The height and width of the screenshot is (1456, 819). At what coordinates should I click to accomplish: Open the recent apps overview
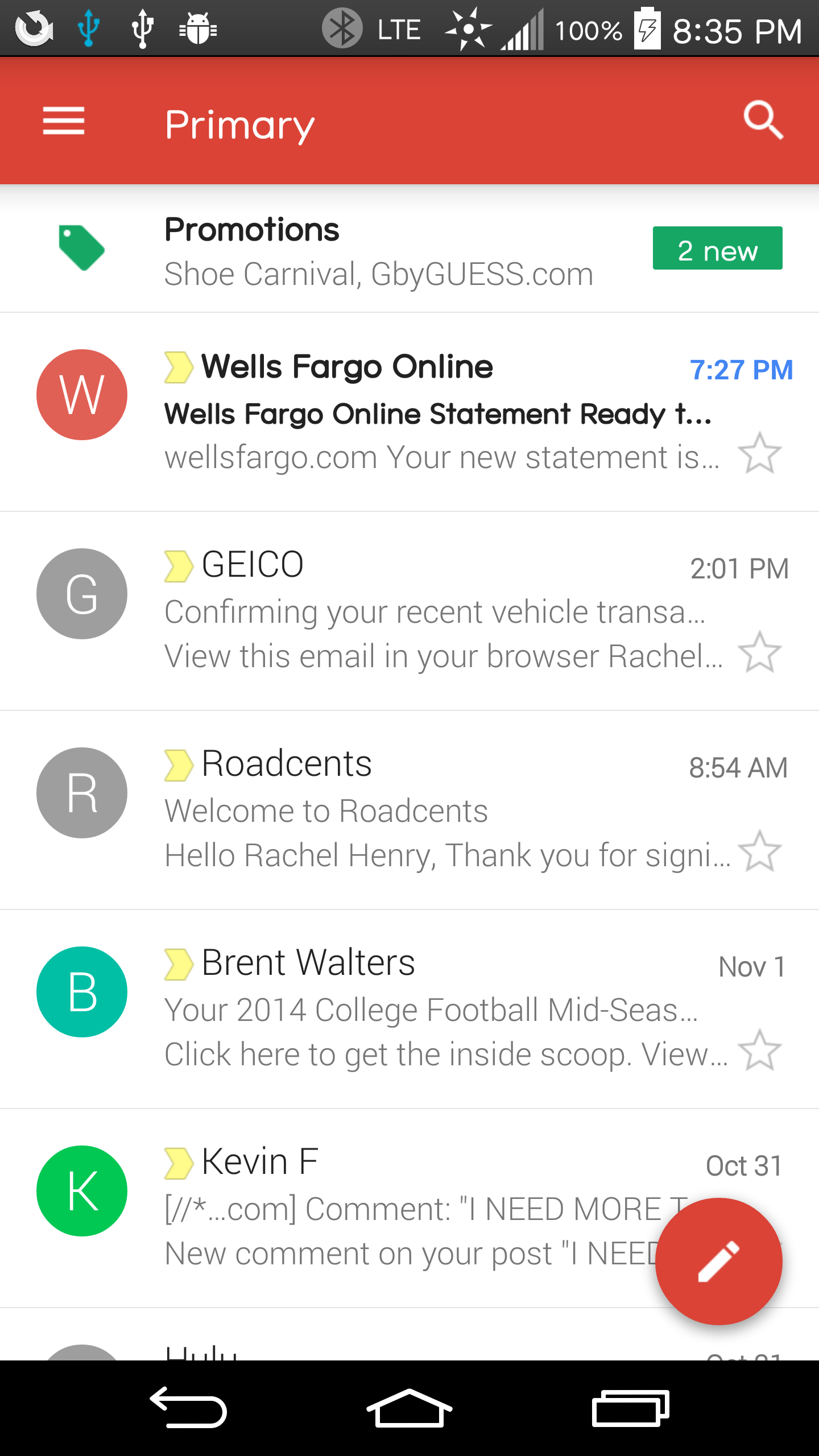(x=630, y=1408)
